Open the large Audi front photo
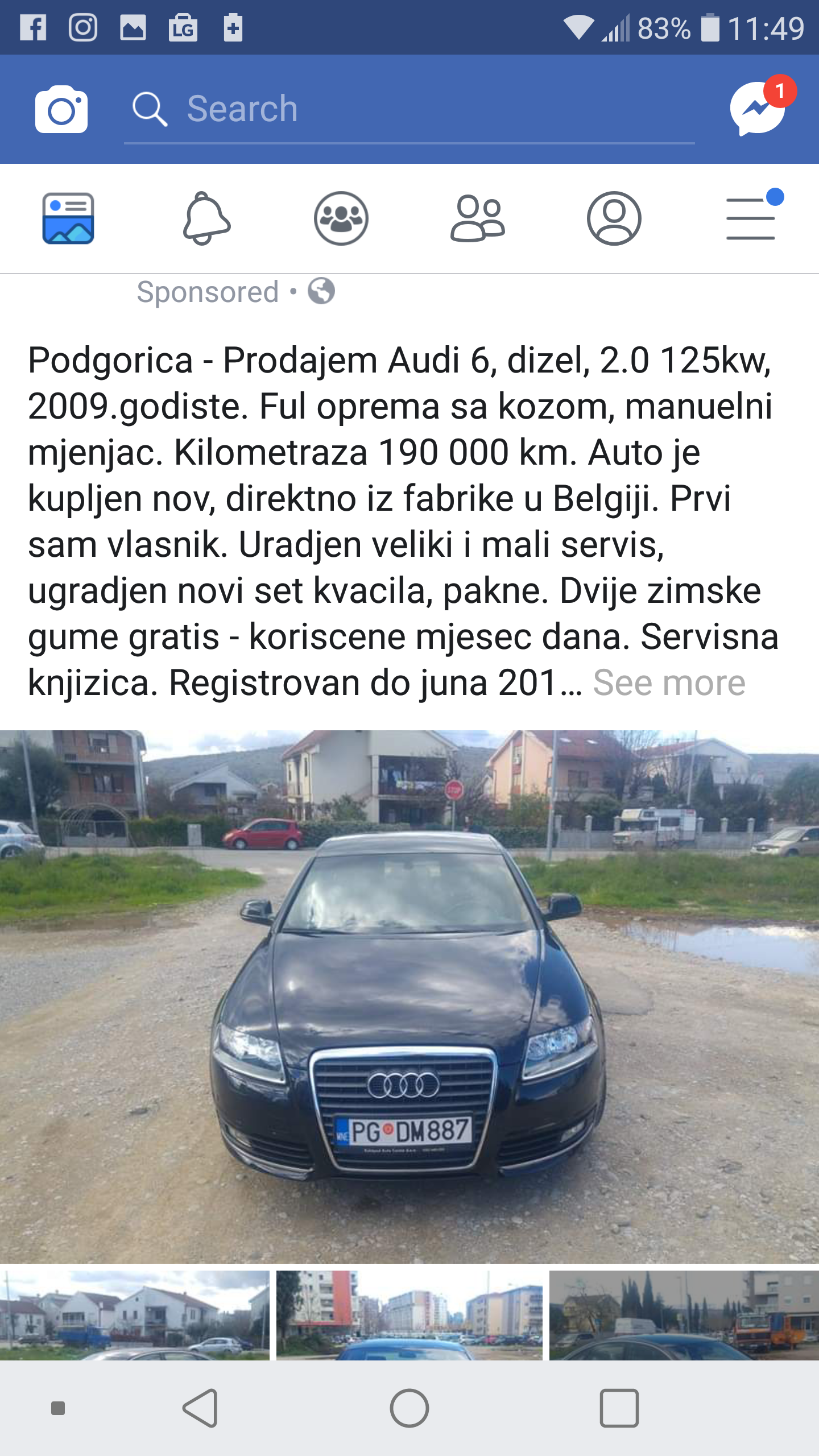819x1456 pixels. [x=409, y=997]
